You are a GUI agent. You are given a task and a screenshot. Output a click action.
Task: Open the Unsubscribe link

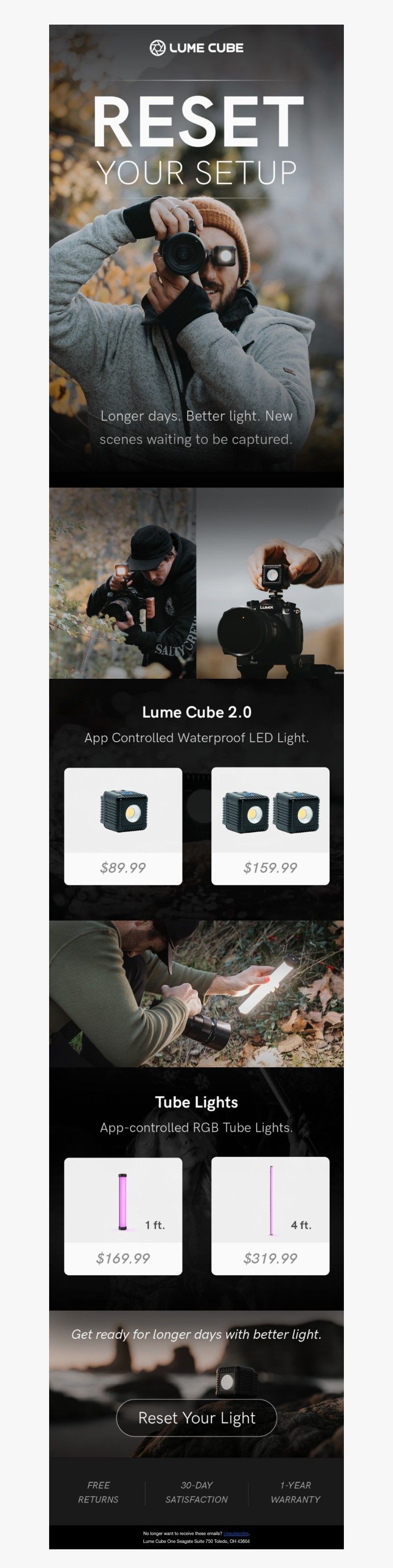(x=236, y=1533)
